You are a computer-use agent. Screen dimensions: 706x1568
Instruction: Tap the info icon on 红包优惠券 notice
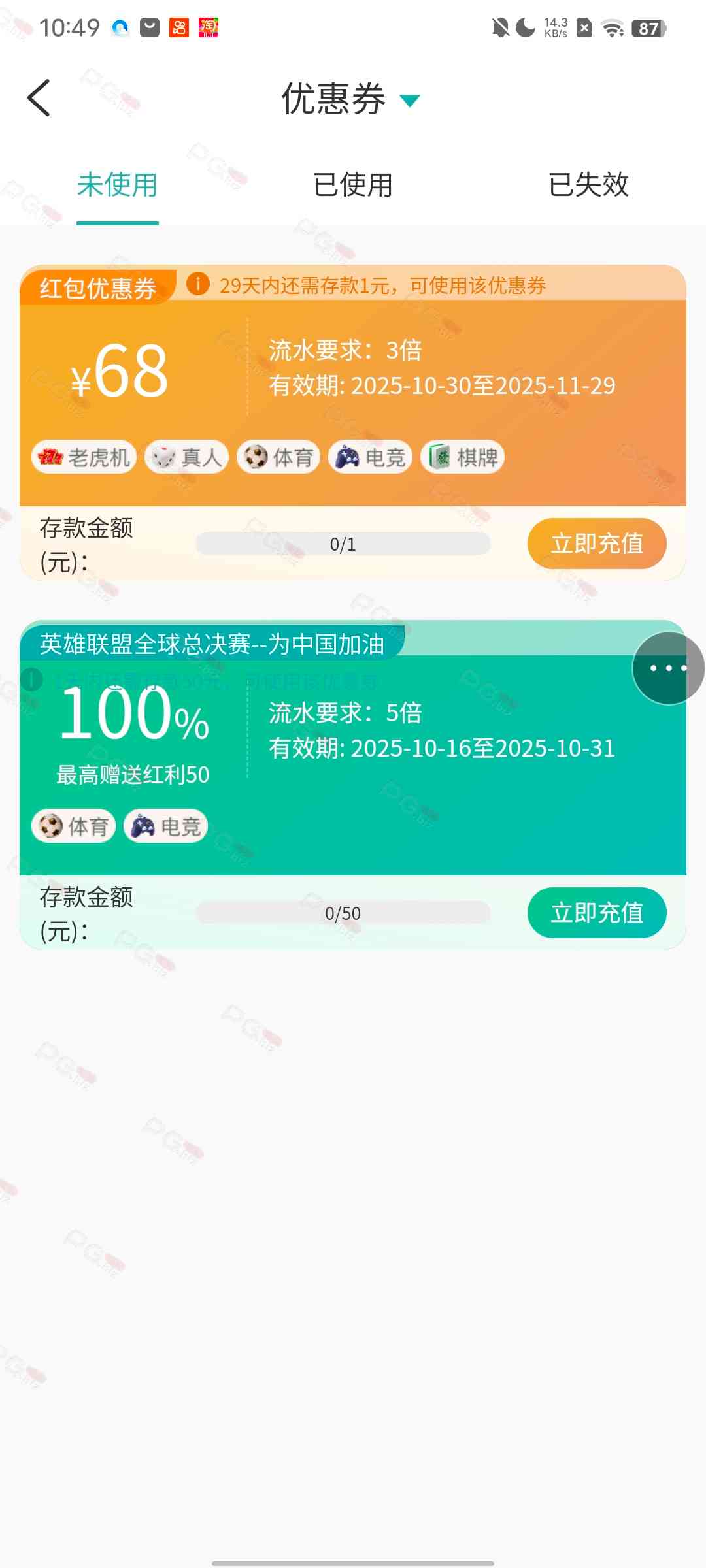pos(198,284)
